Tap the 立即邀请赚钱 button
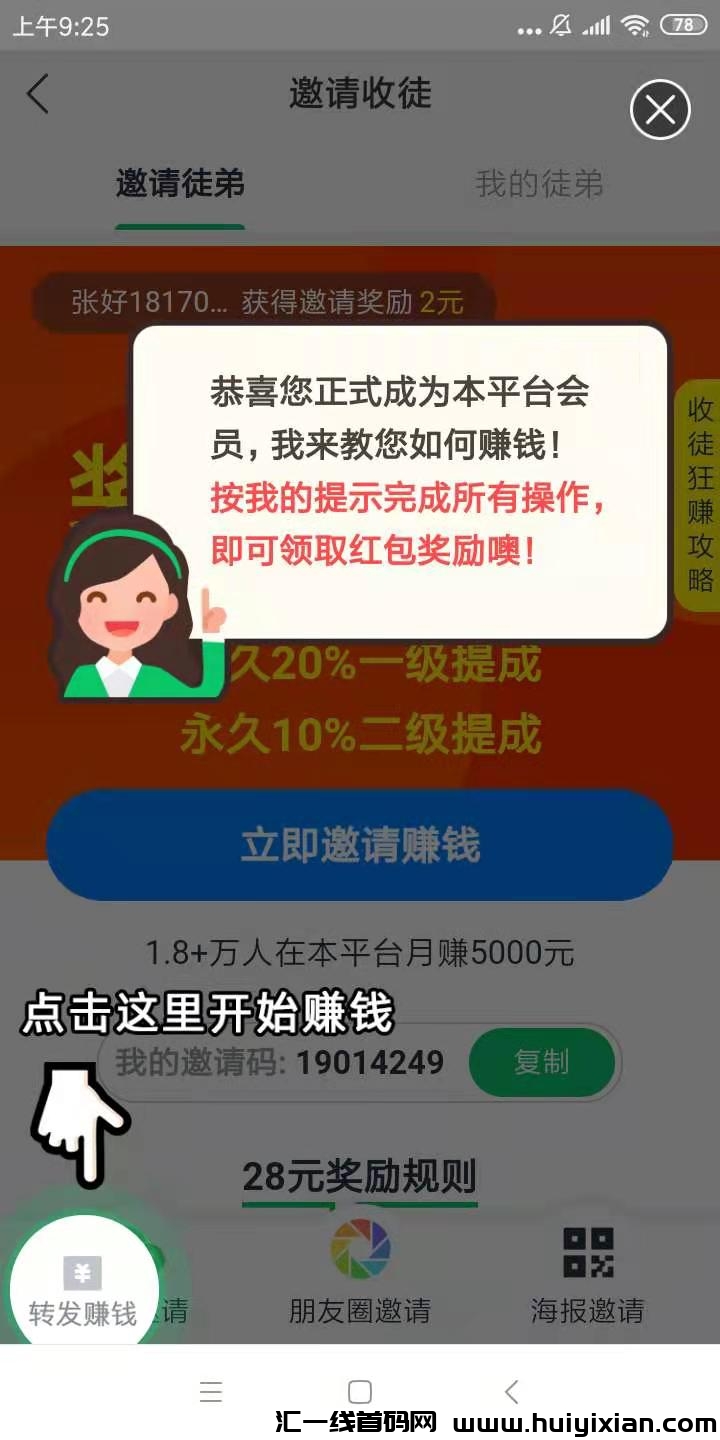The height and width of the screenshot is (1440, 720). (x=360, y=846)
